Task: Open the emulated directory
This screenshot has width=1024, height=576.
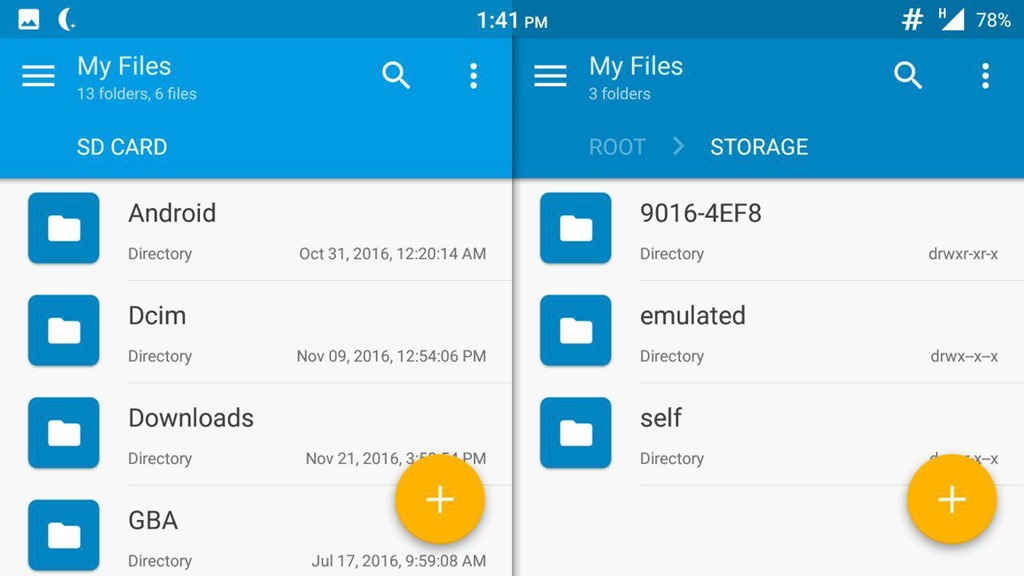Action: pos(692,316)
